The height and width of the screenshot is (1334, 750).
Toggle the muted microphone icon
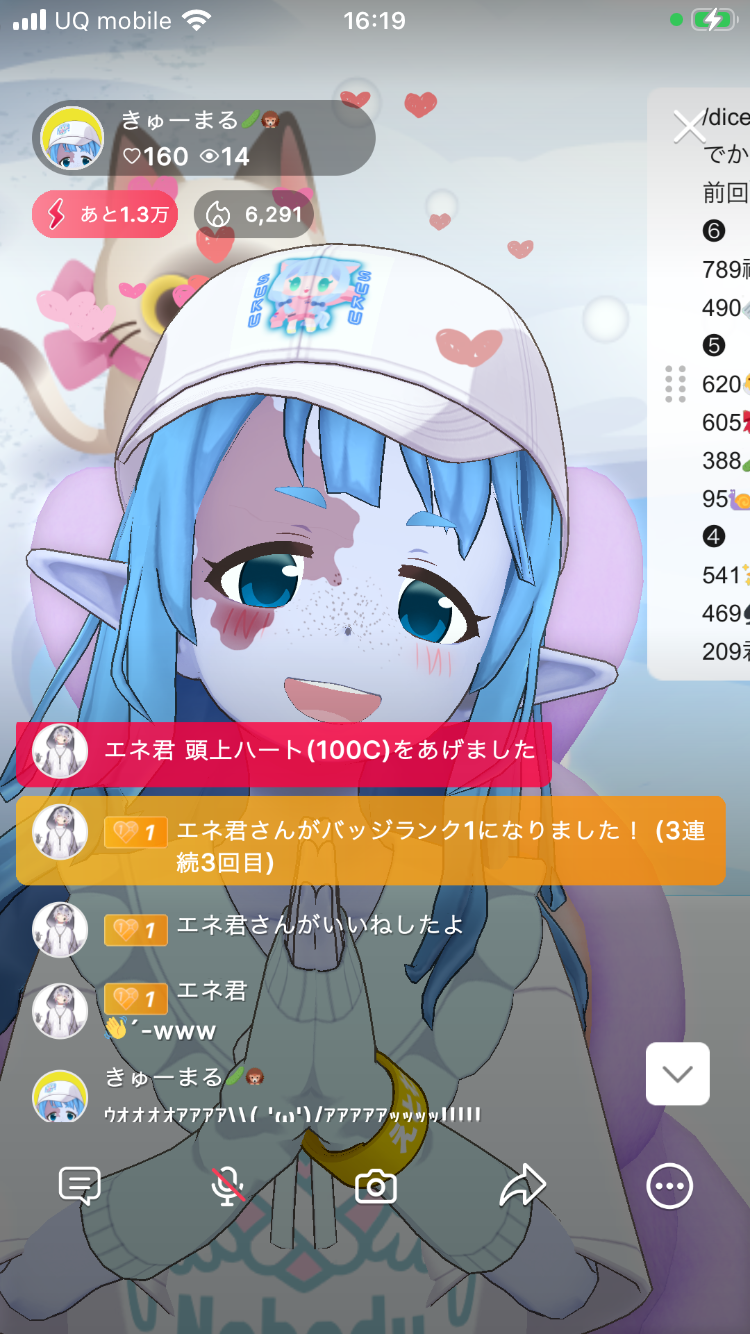(x=228, y=1186)
